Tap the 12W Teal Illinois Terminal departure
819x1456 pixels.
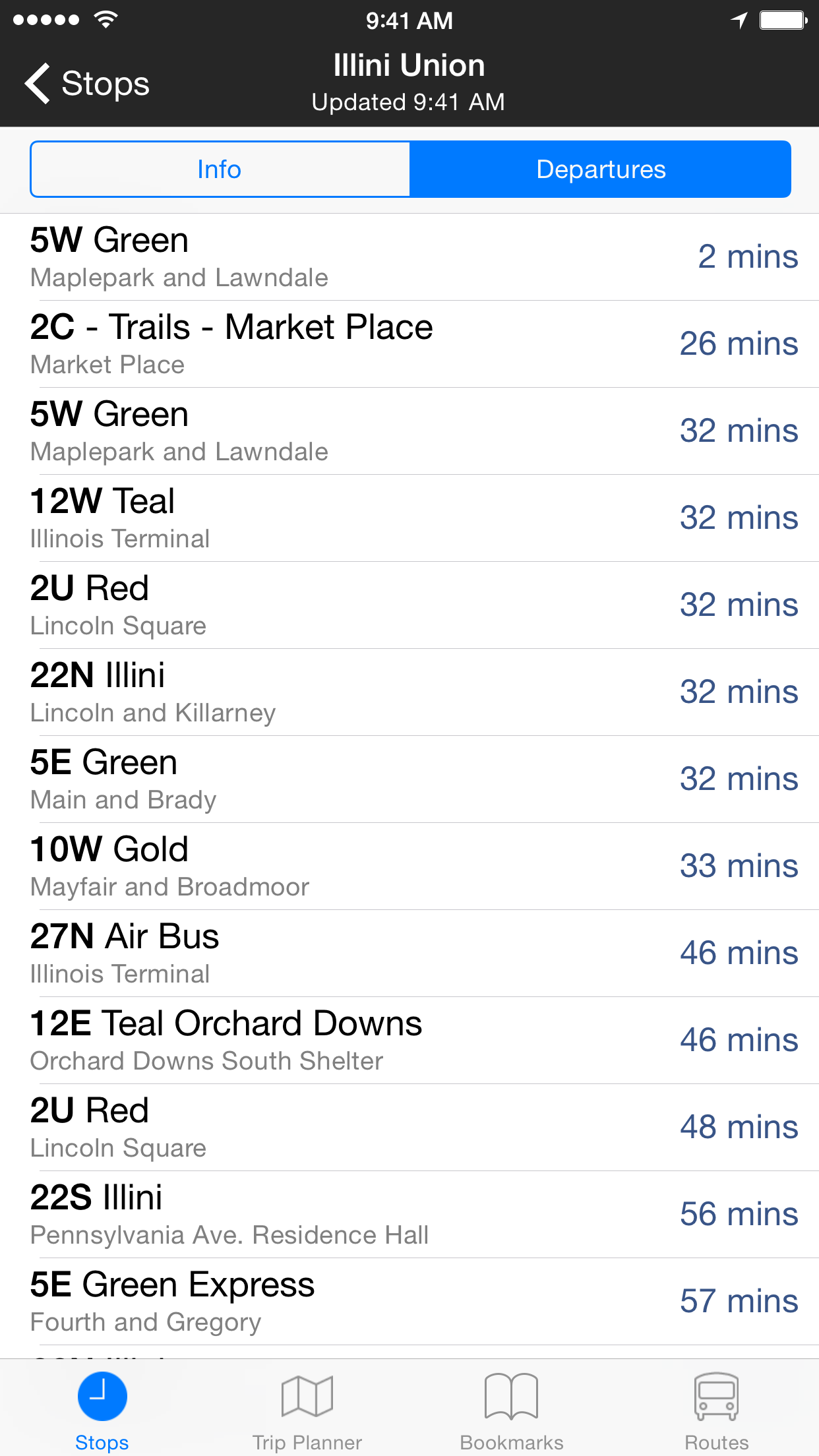[409, 518]
